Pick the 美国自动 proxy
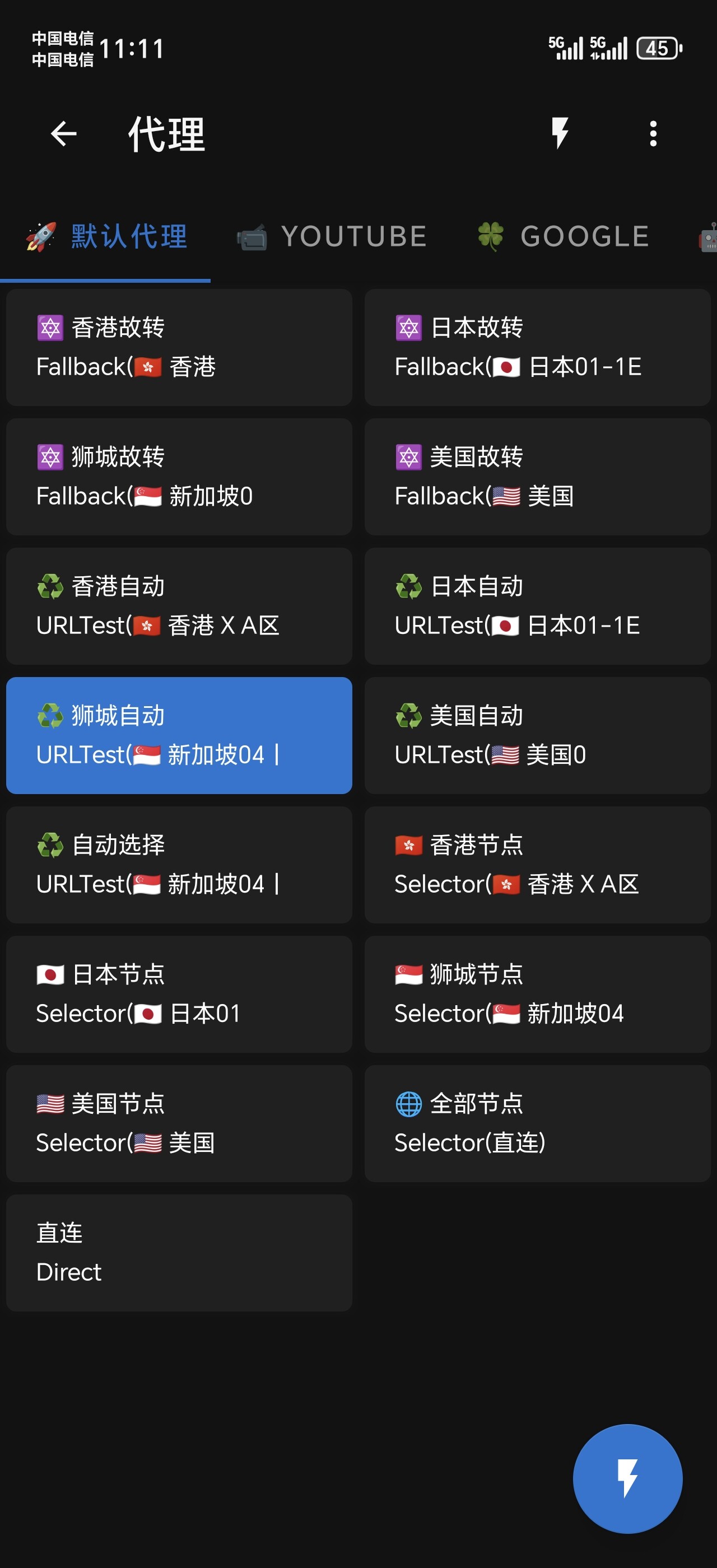 point(537,735)
